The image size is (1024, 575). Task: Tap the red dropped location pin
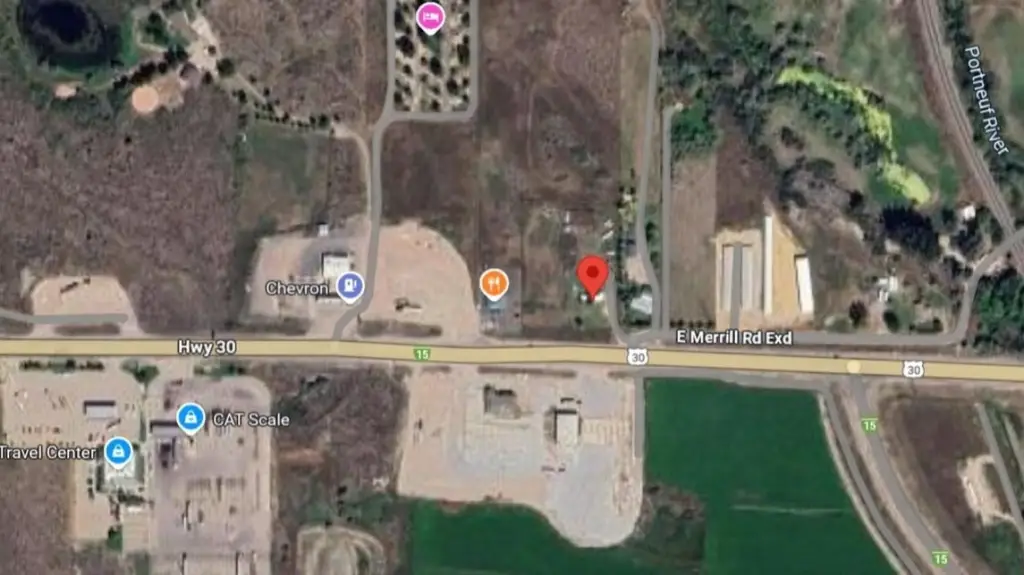click(593, 274)
